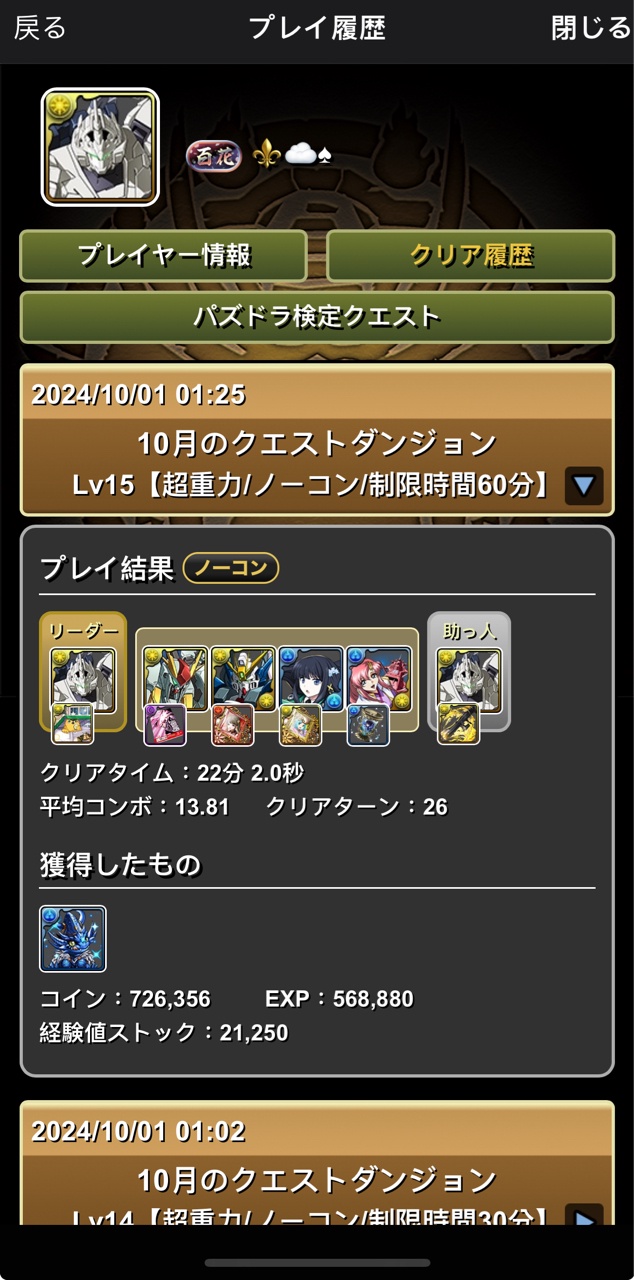Tap 戻る to go back
The image size is (634, 1280).
[40, 28]
